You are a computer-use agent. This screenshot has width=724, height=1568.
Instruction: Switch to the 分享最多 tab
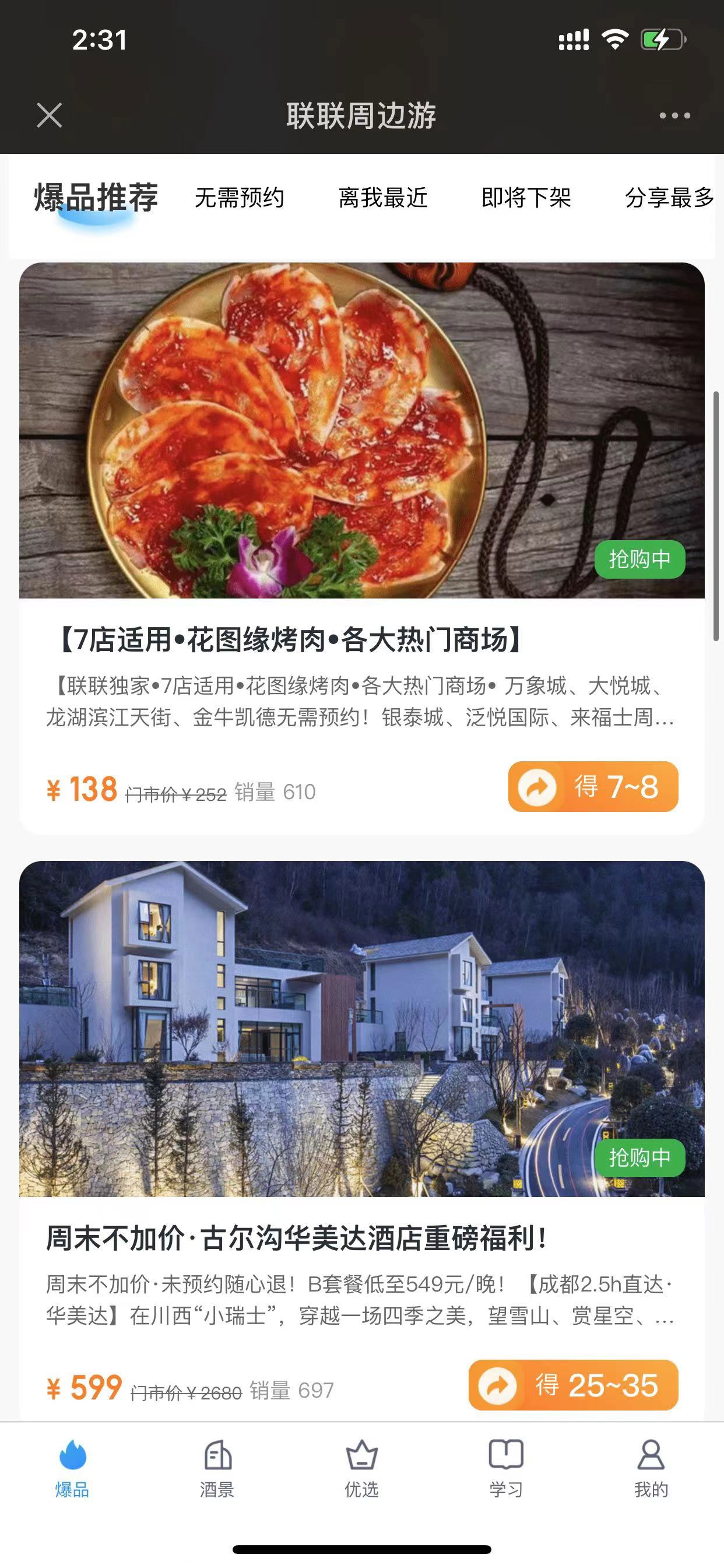tap(669, 198)
